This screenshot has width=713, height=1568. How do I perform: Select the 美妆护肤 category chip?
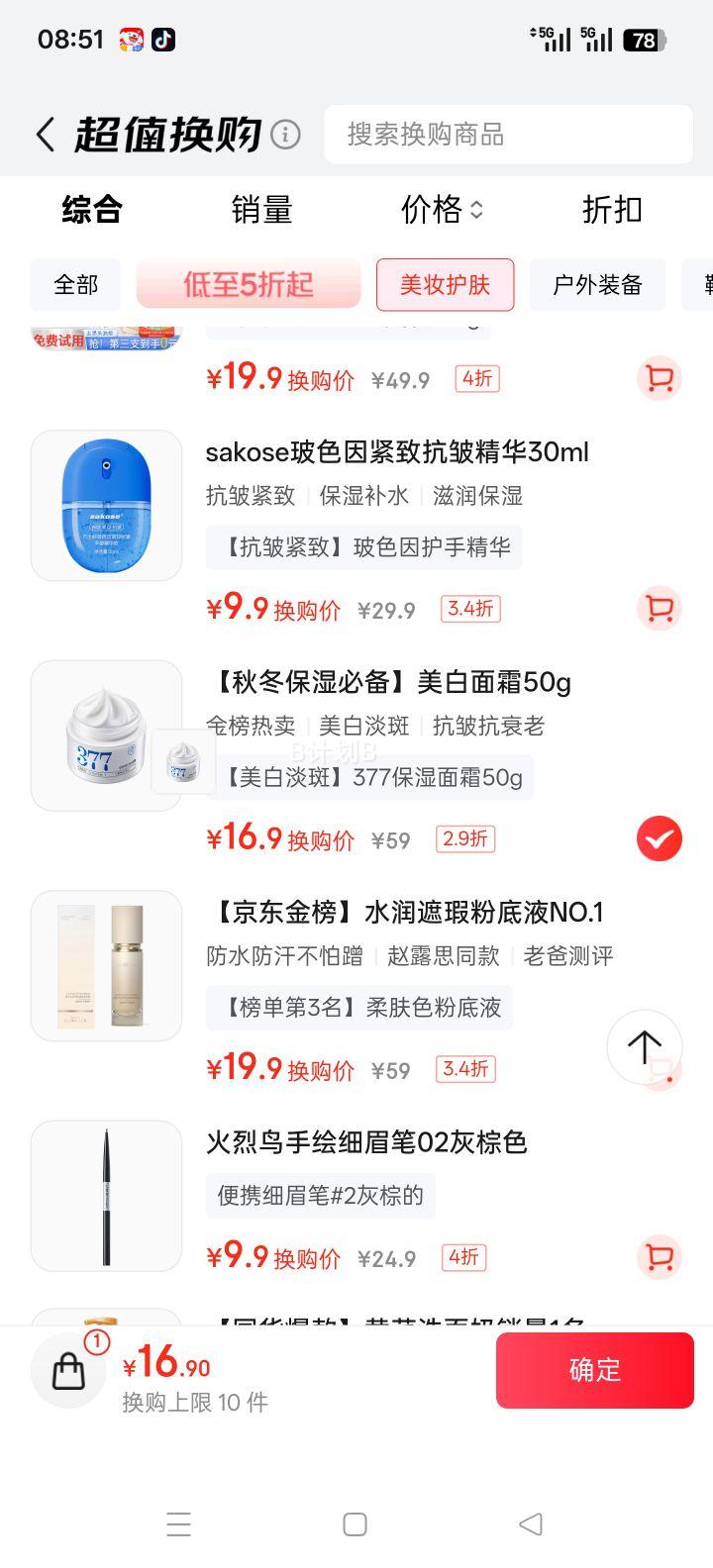pos(445,285)
